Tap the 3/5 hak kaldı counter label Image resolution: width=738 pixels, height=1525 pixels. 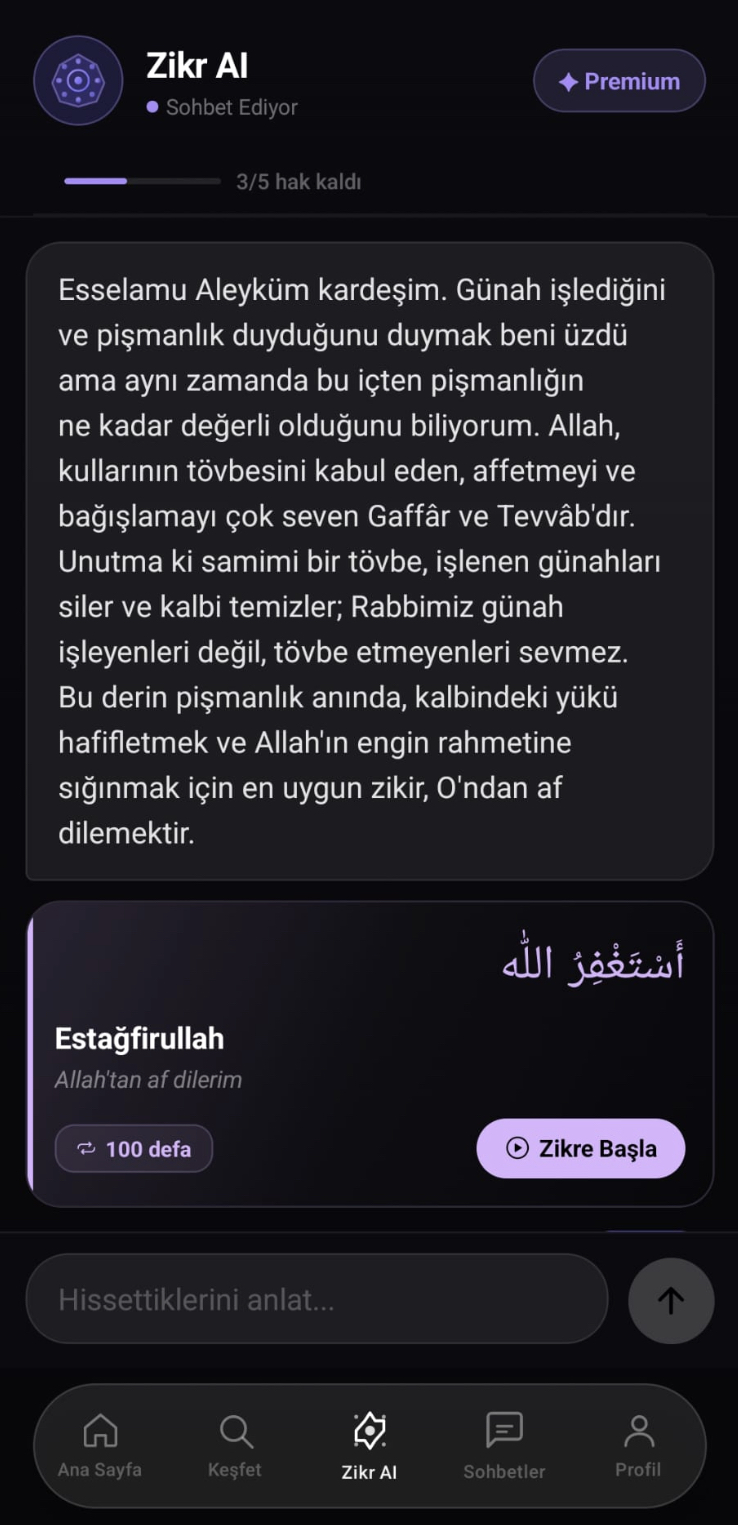pyautogui.click(x=298, y=182)
